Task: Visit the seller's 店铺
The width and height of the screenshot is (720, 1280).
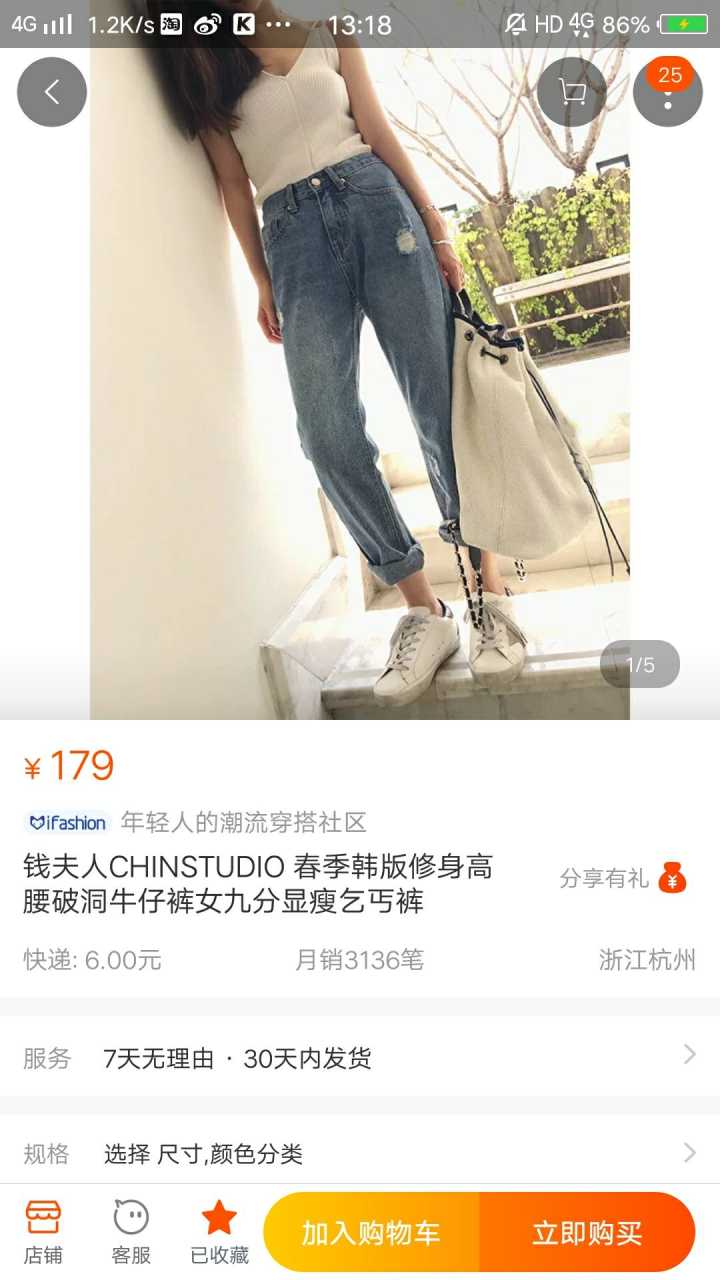Action: (43, 1232)
